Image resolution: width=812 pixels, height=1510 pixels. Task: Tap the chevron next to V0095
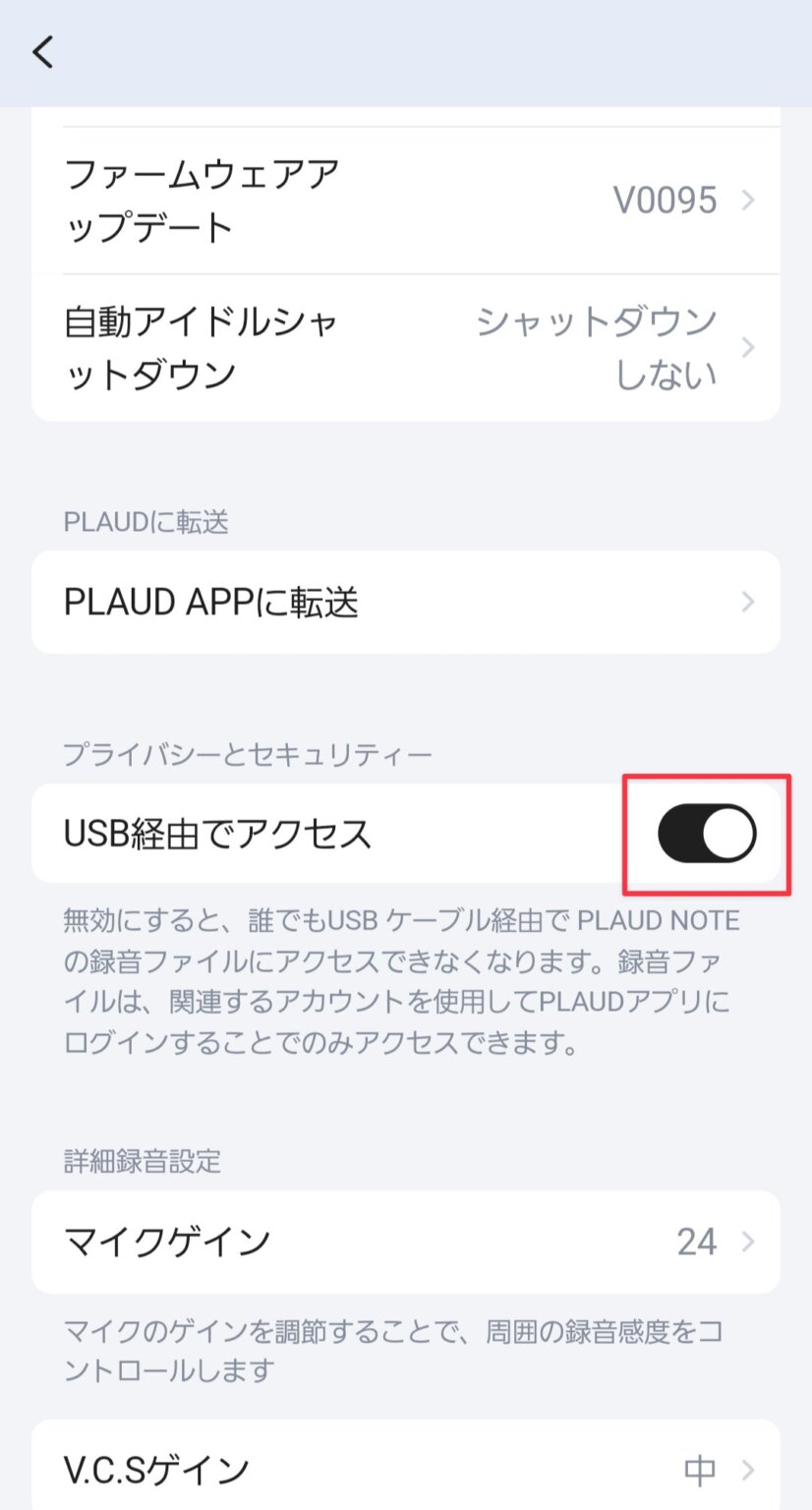click(x=748, y=200)
